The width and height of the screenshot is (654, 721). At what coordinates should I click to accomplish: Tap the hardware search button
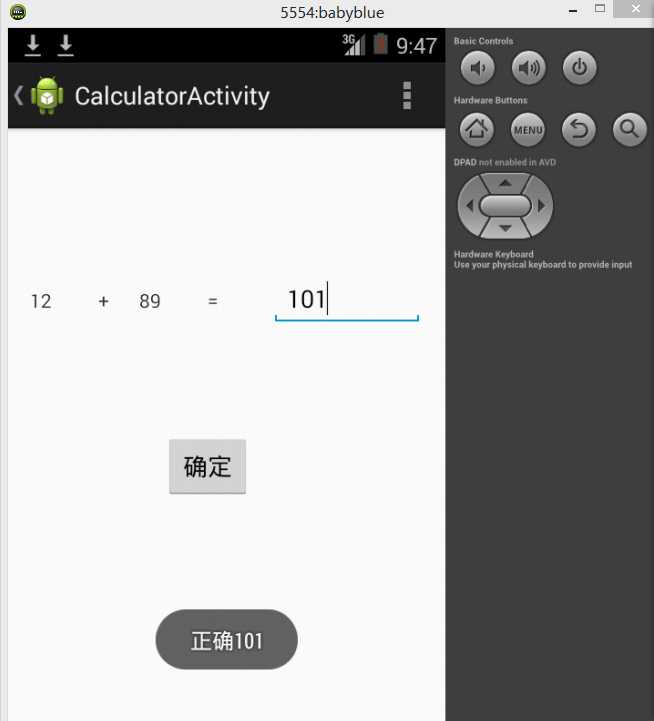coord(629,129)
